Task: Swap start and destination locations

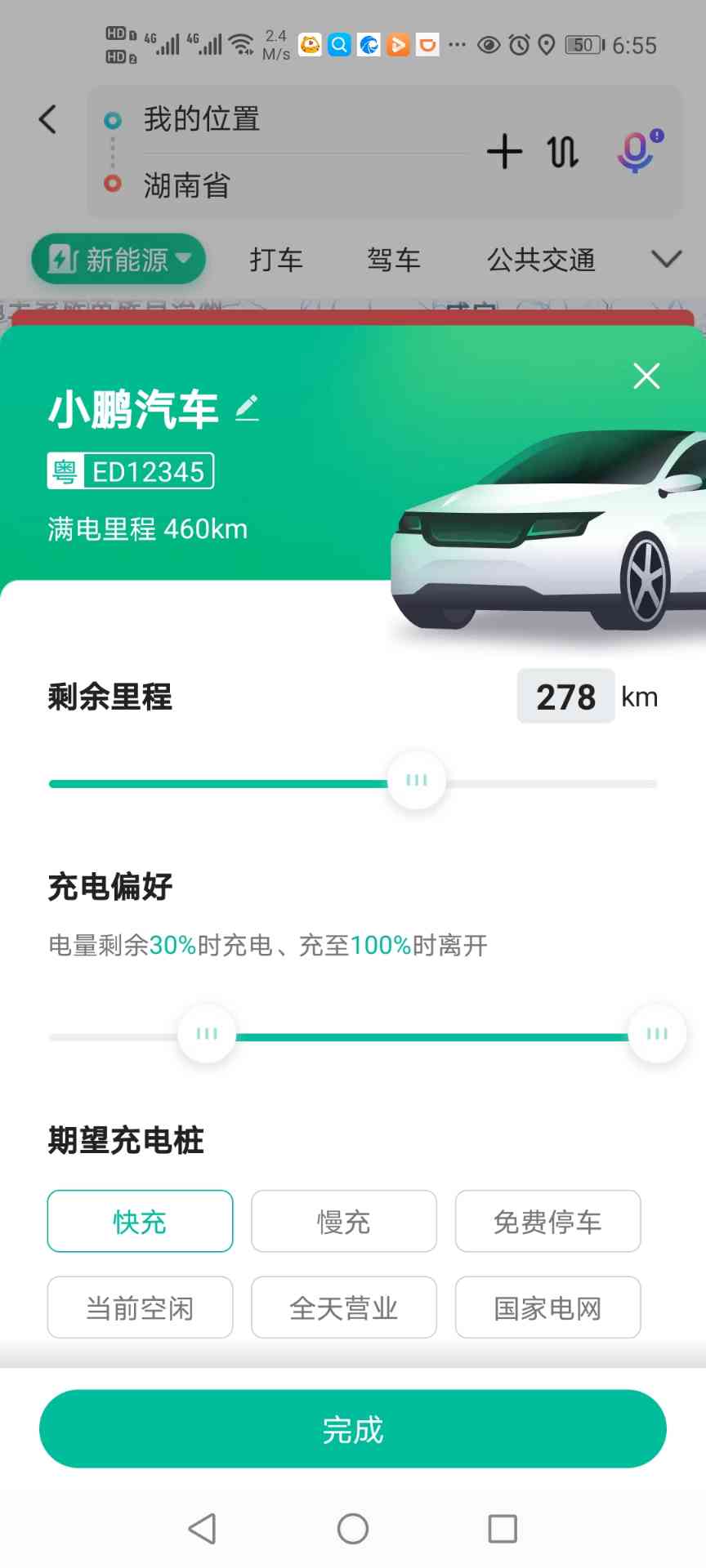Action: 562,152
